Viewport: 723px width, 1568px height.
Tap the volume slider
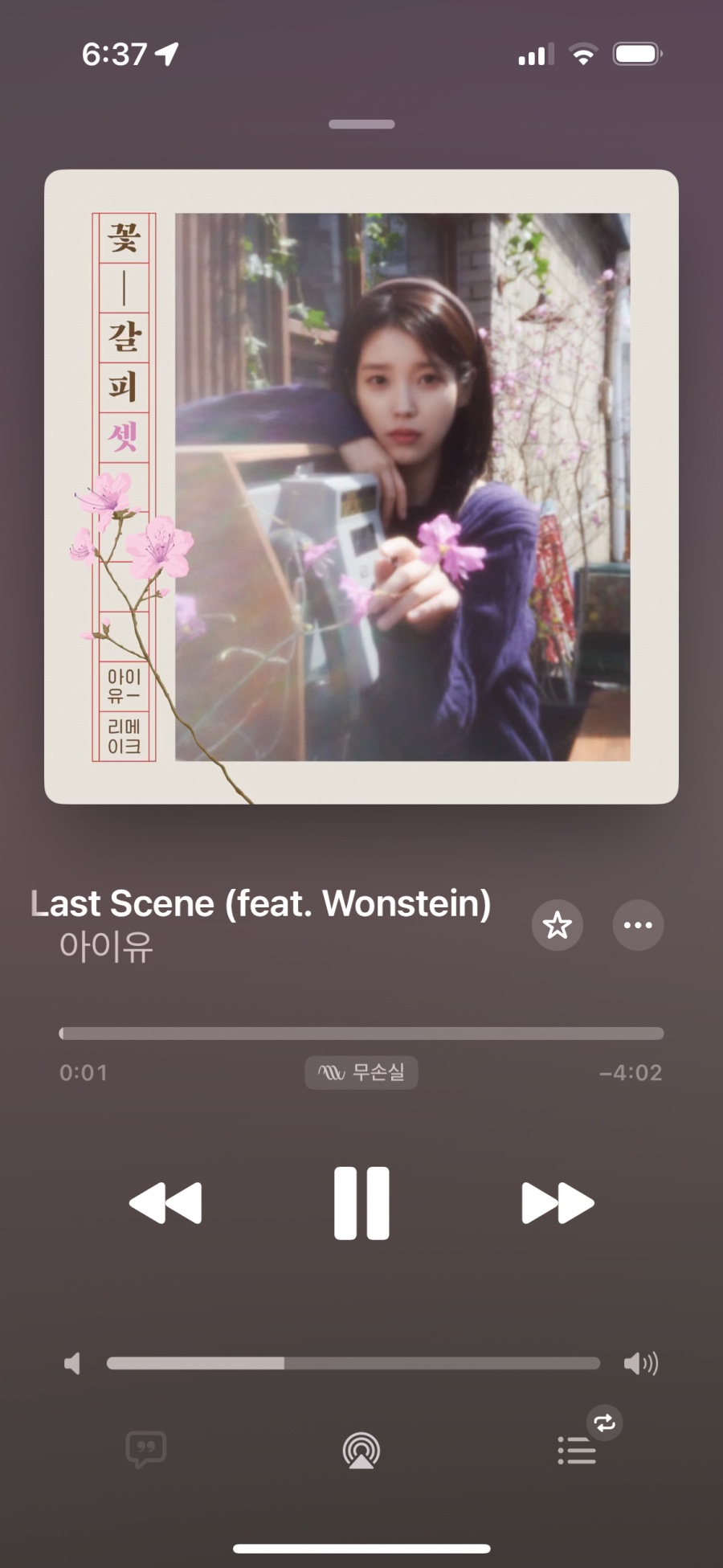click(x=353, y=1363)
